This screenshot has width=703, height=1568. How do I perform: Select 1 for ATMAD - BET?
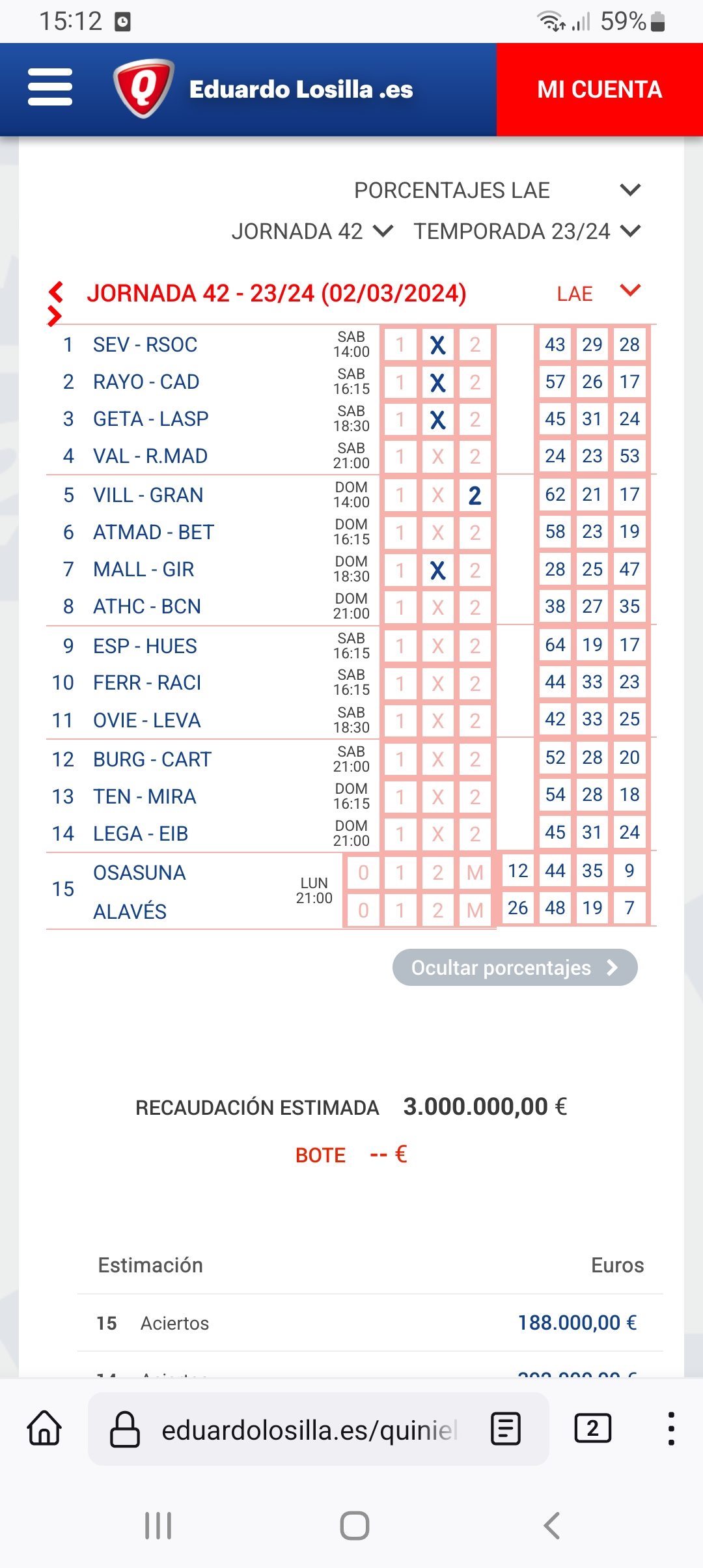[x=400, y=533]
